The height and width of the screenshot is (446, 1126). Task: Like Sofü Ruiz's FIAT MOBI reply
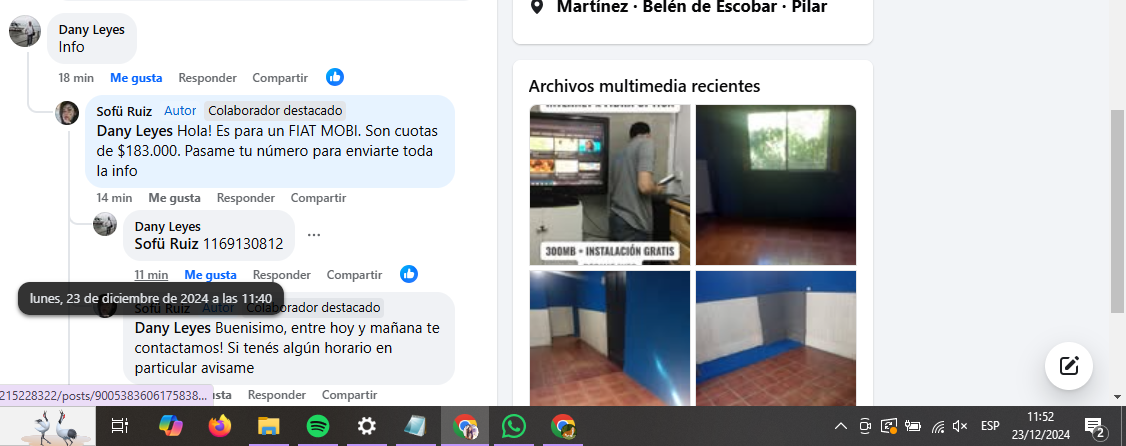tap(174, 198)
